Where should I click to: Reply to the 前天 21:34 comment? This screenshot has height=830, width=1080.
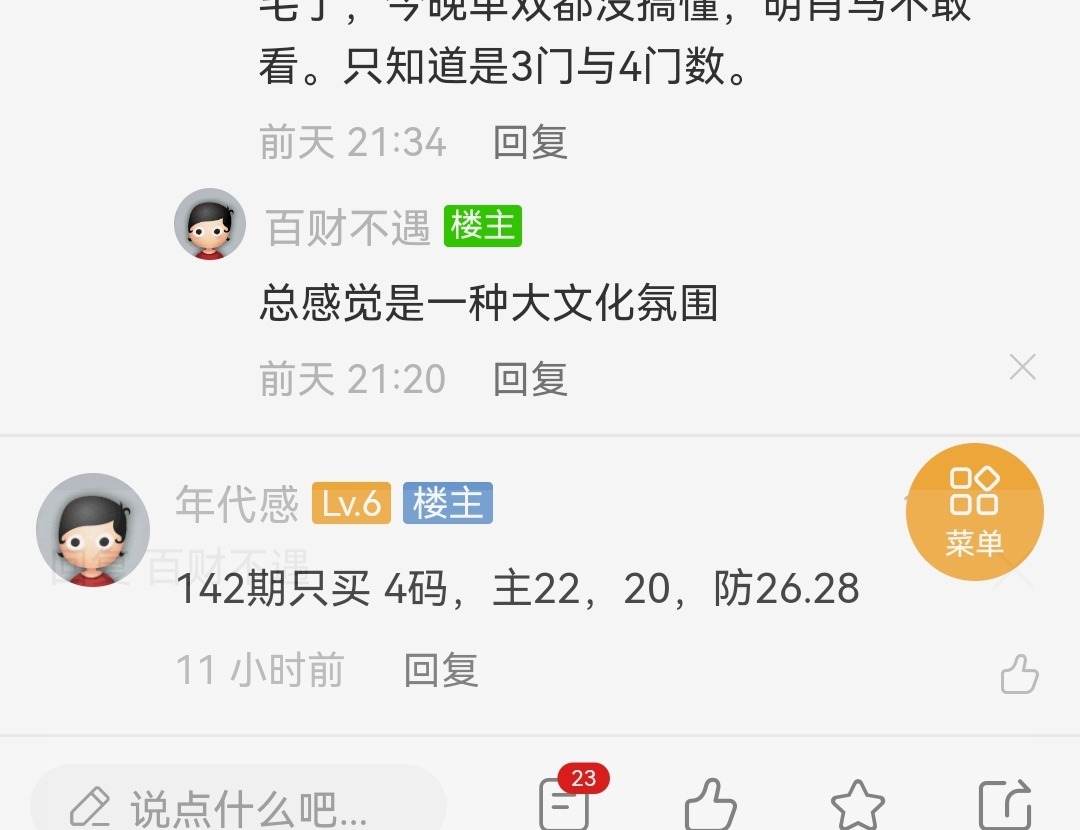(x=530, y=142)
